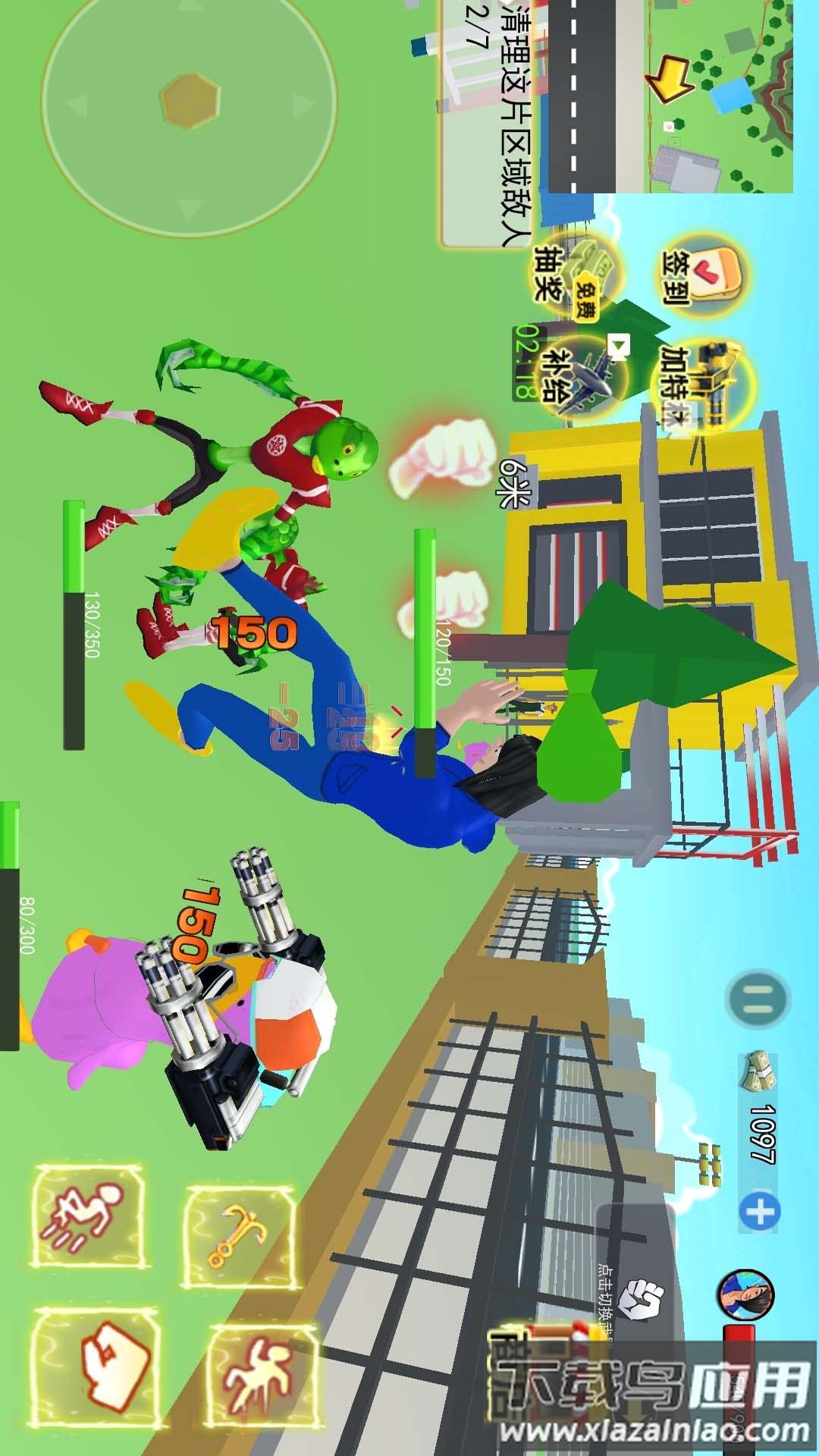Add more cash with the plus button
The width and height of the screenshot is (819, 1456).
[x=759, y=1213]
